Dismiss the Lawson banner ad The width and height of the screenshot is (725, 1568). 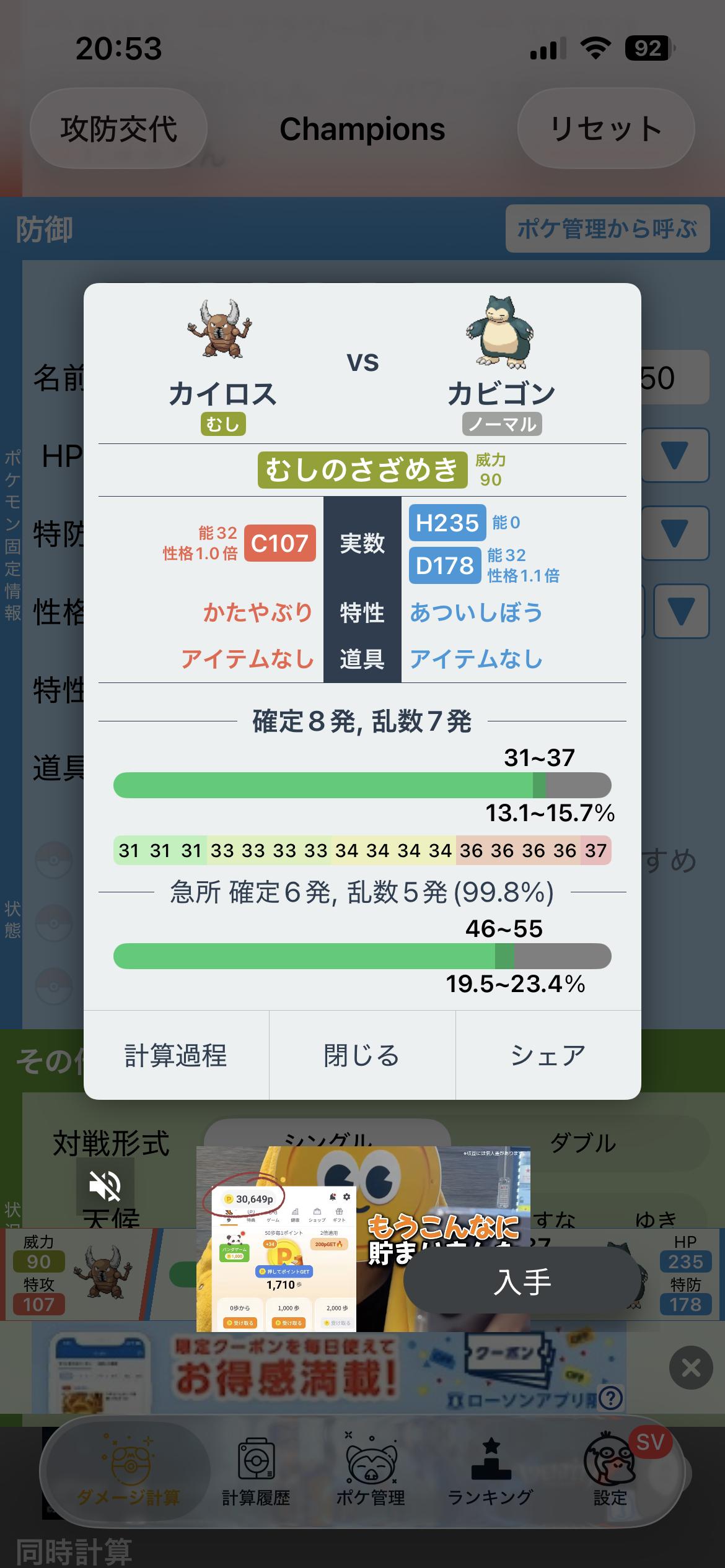pos(691,1367)
